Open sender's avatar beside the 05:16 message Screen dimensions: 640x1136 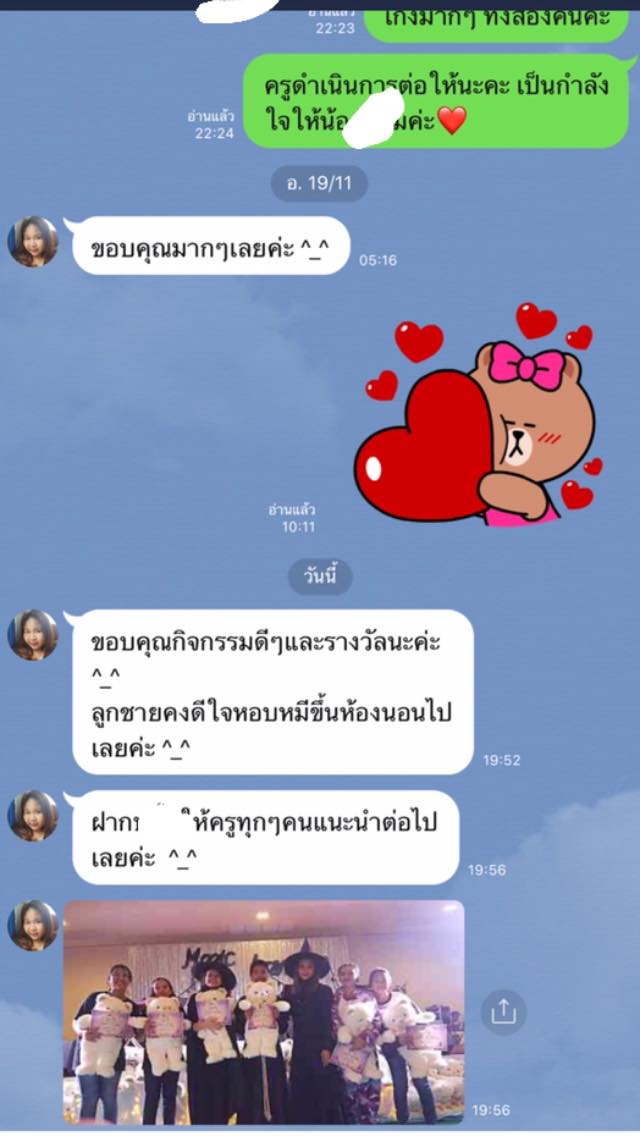[33, 242]
